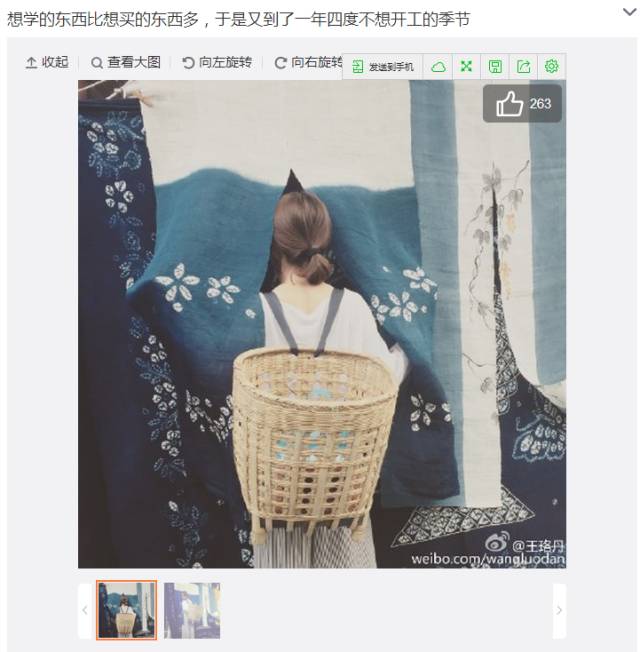Viewport: 640px width, 652px height.
Task: Open the green toolbar settings gear
Action: [x=551, y=67]
